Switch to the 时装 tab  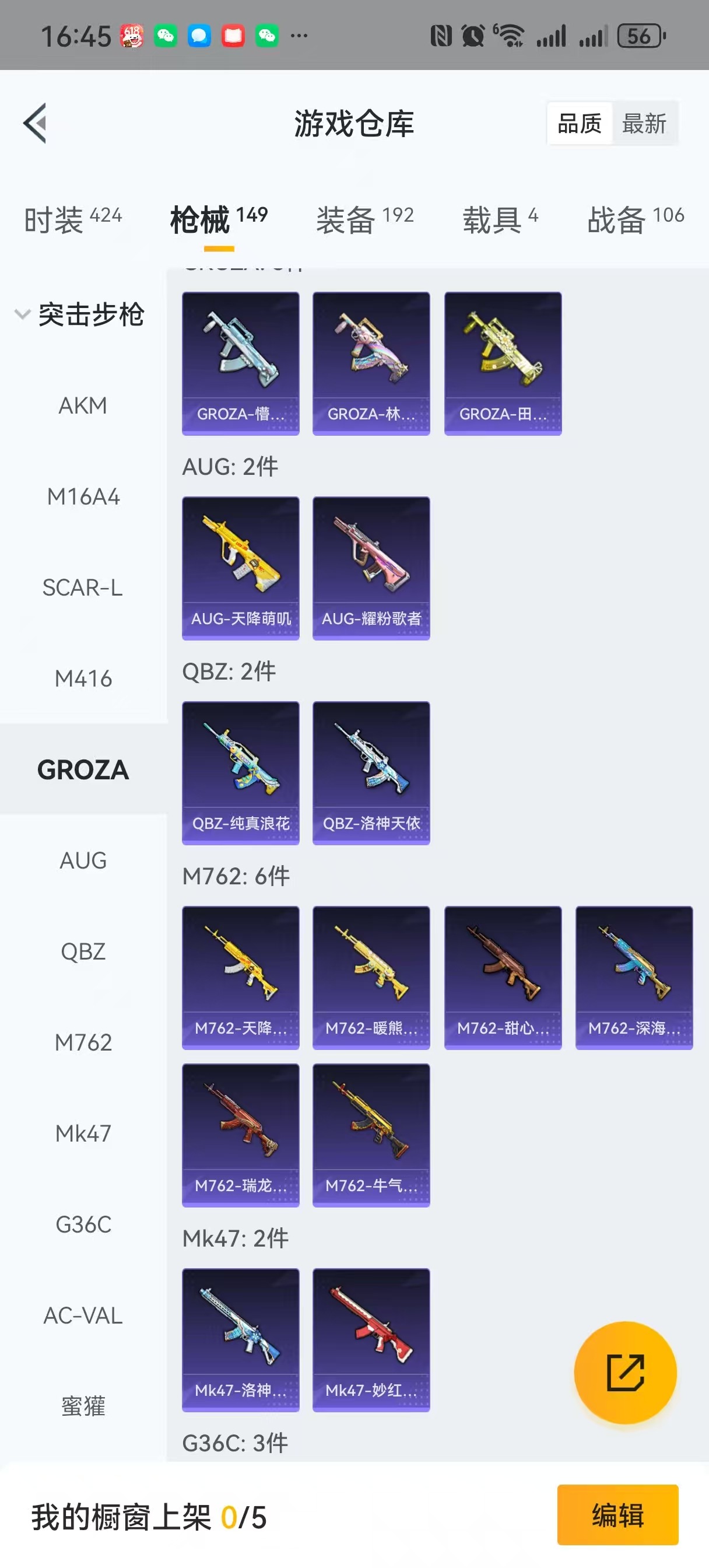tap(72, 219)
